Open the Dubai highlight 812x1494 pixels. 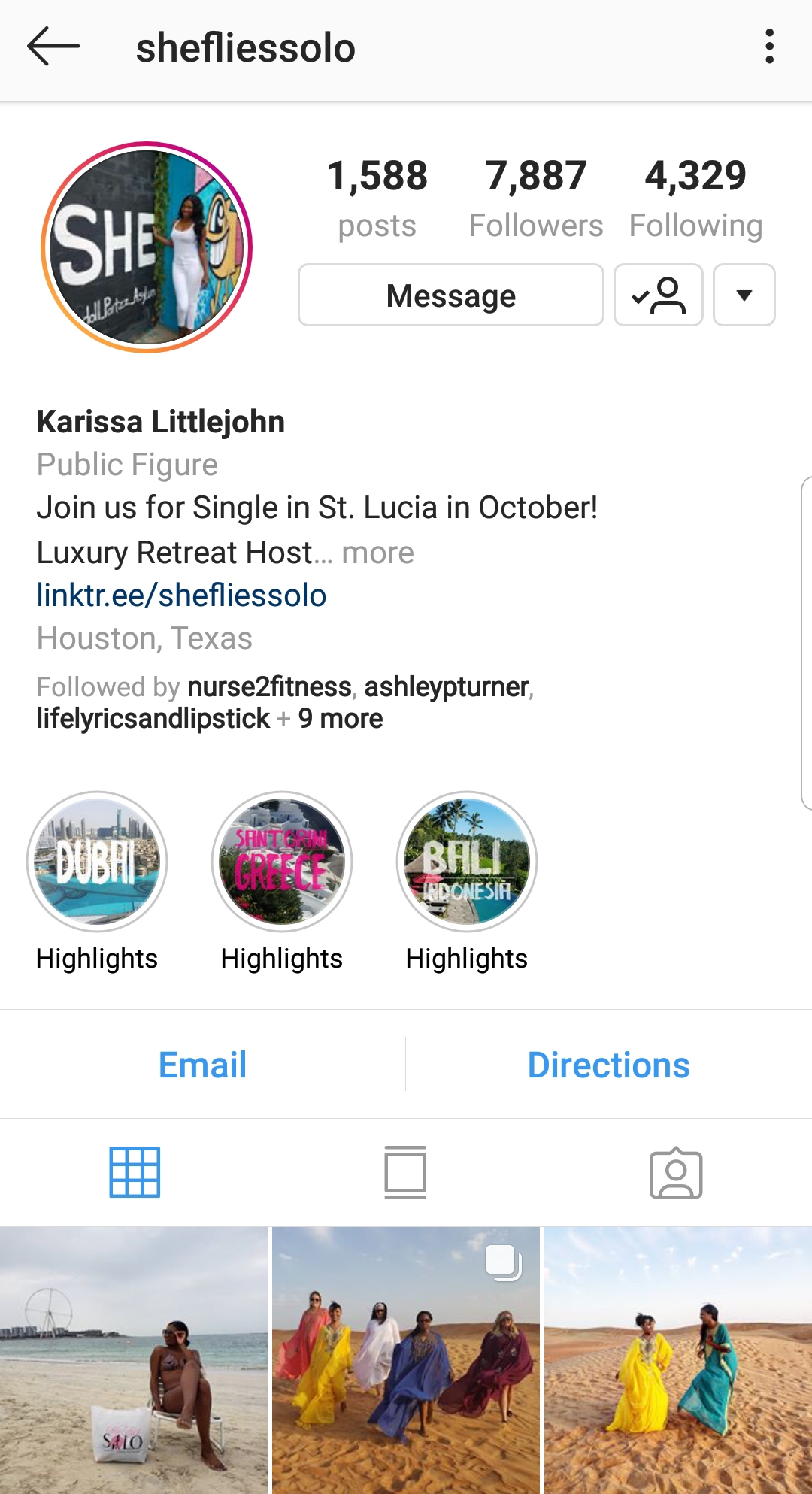pyautogui.click(x=97, y=862)
